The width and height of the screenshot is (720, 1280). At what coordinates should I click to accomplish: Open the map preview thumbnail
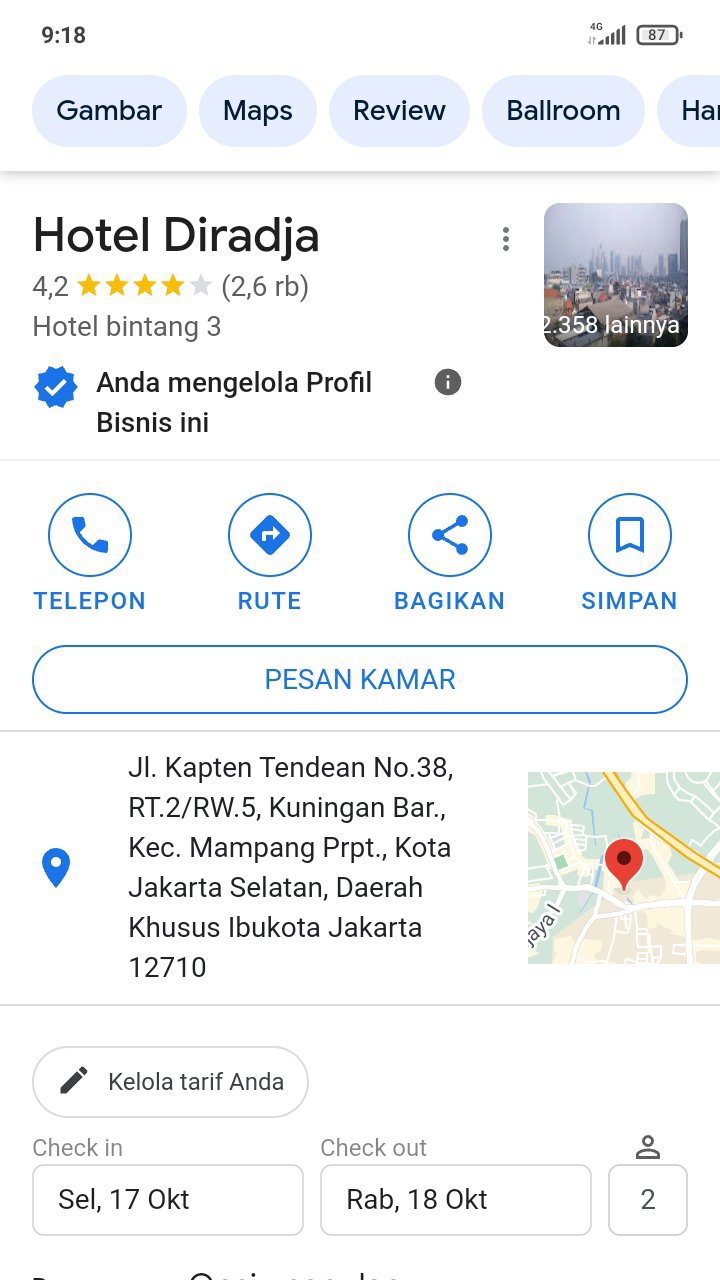[623, 867]
